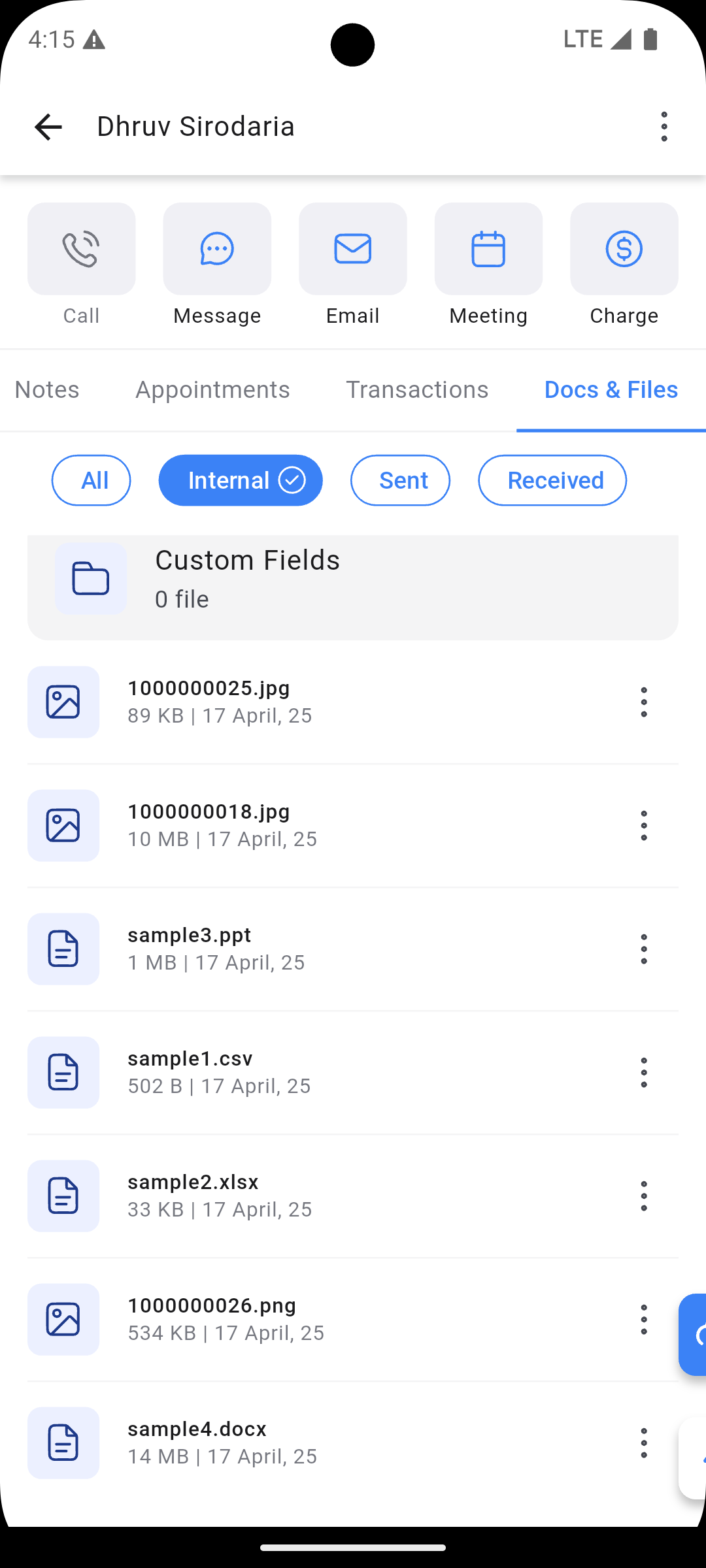Filter files by Sent

click(x=400, y=480)
